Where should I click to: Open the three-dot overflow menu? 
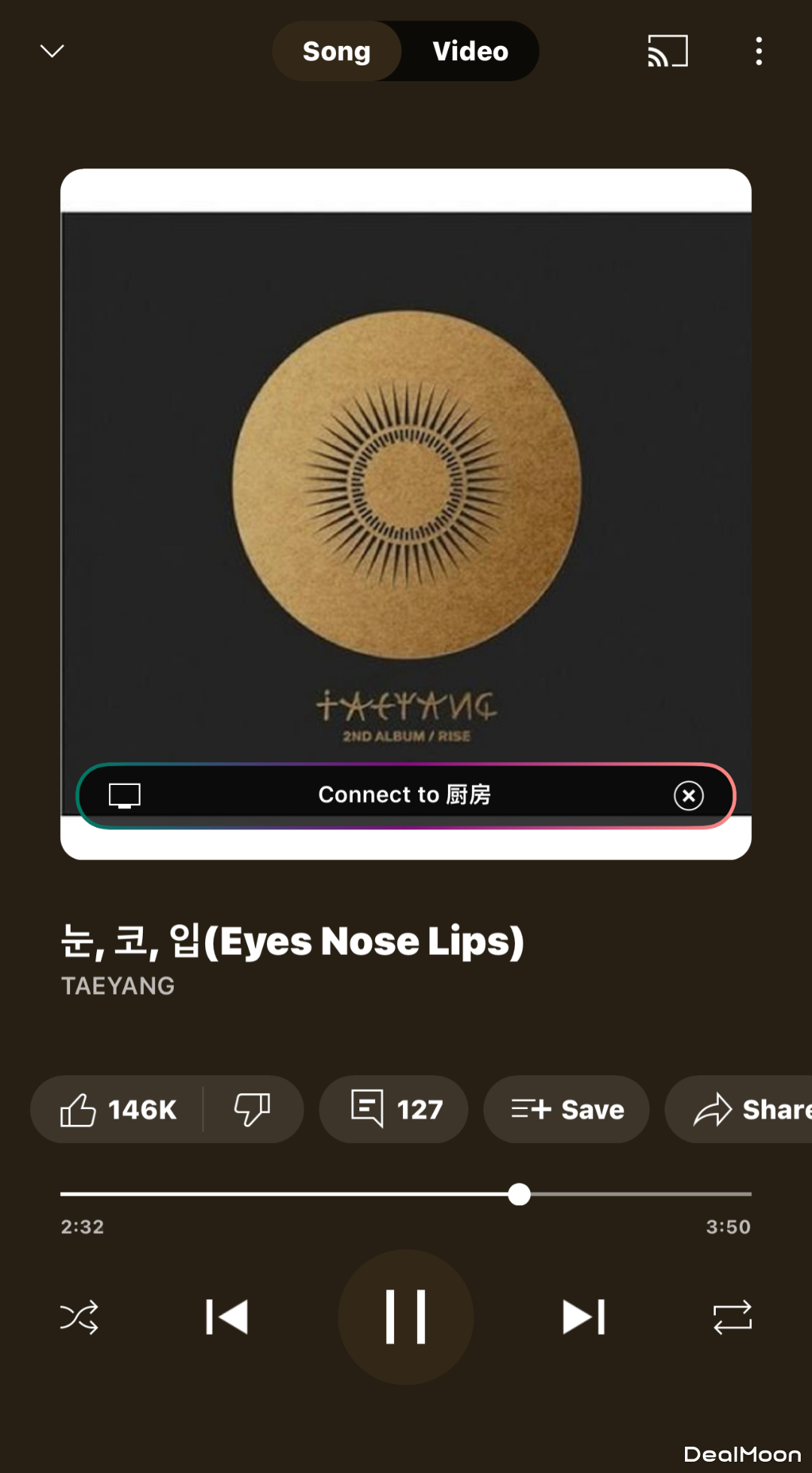pos(759,51)
